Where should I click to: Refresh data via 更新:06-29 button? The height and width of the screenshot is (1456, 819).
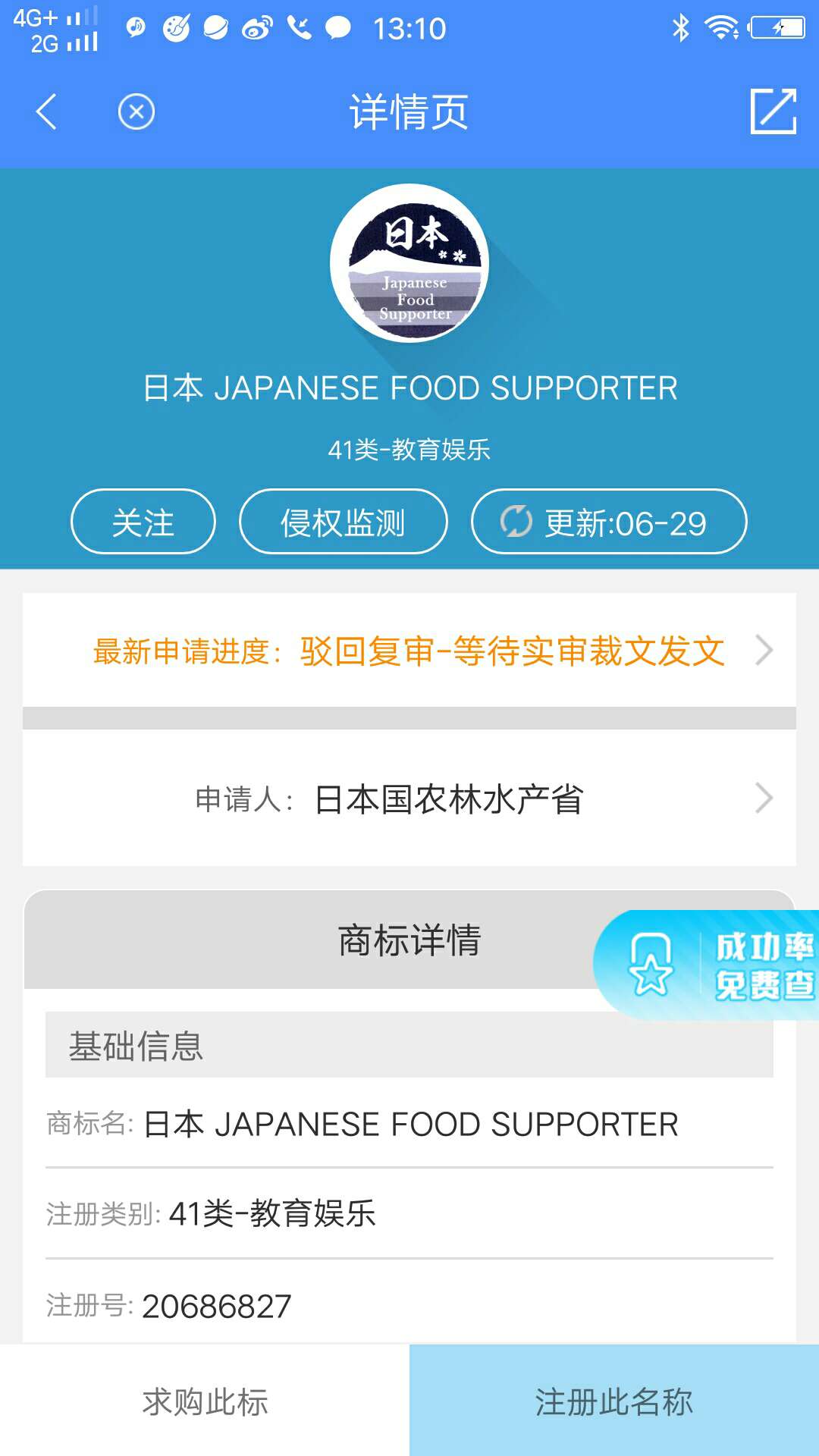click(609, 522)
